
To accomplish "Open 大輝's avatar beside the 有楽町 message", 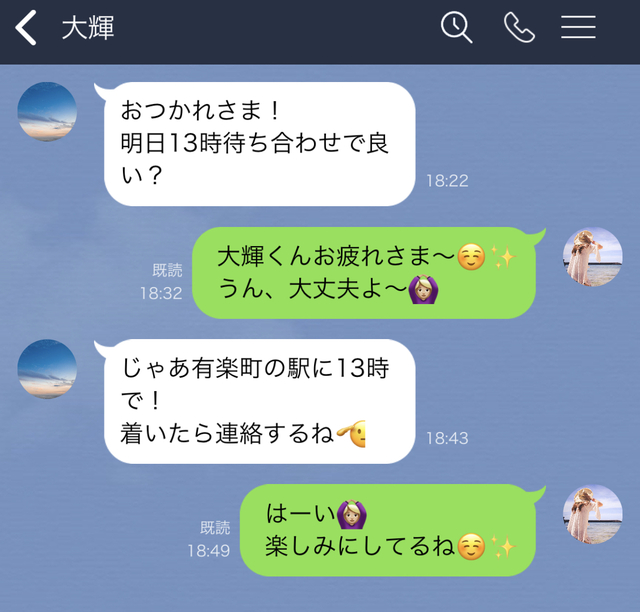I will [x=48, y=369].
